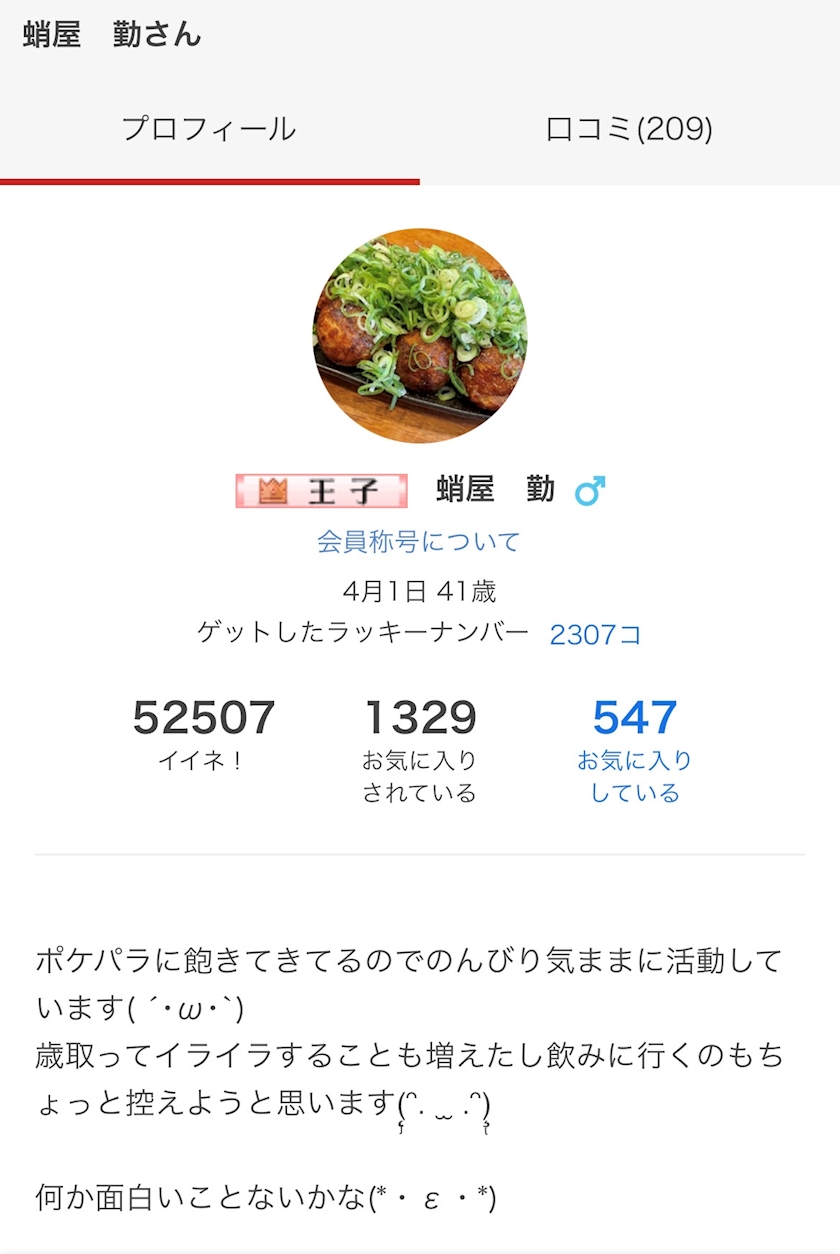Select the プロフィール tab

209,129
